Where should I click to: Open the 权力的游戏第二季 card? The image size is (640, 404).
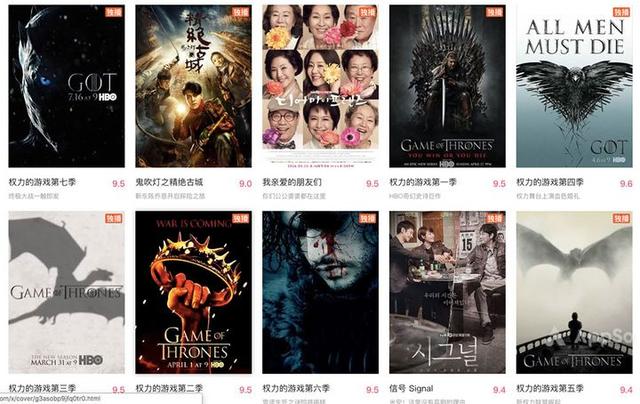(x=193, y=292)
